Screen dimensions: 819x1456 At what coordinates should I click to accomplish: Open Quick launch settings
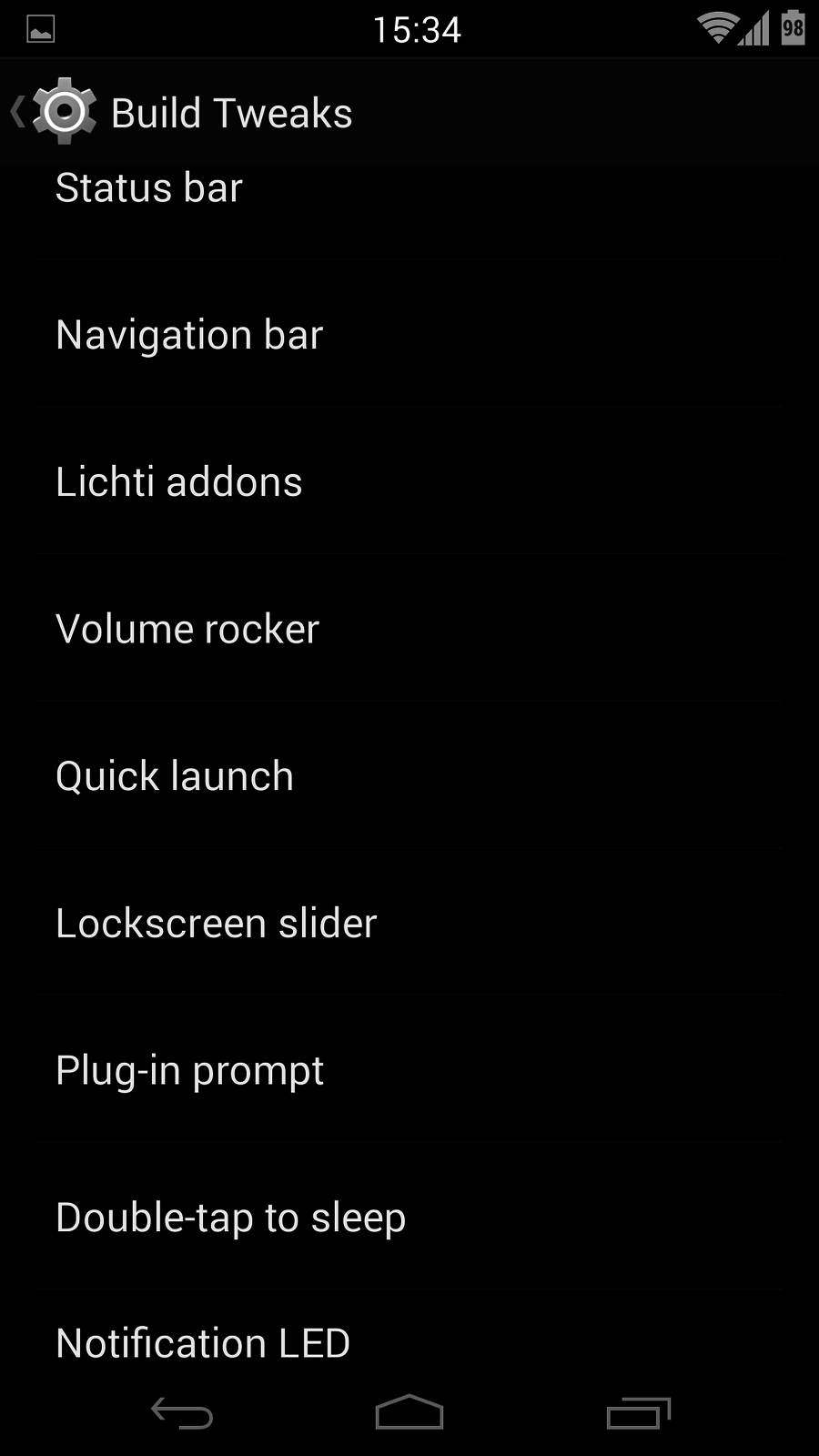coord(175,777)
